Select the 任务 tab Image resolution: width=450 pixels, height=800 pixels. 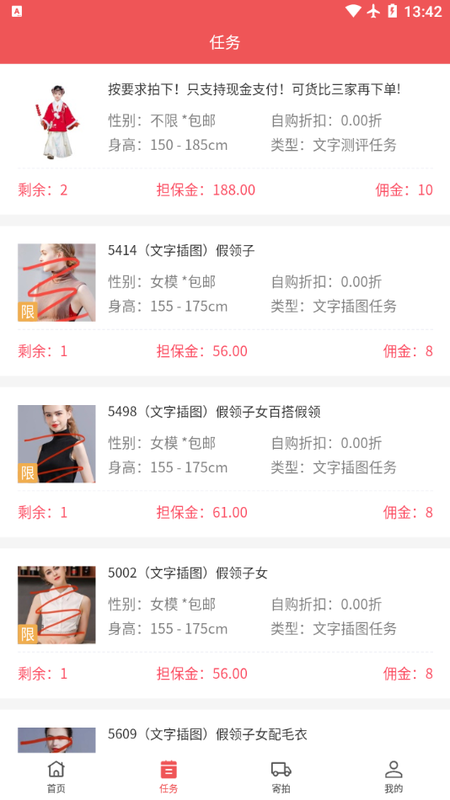[x=168, y=777]
